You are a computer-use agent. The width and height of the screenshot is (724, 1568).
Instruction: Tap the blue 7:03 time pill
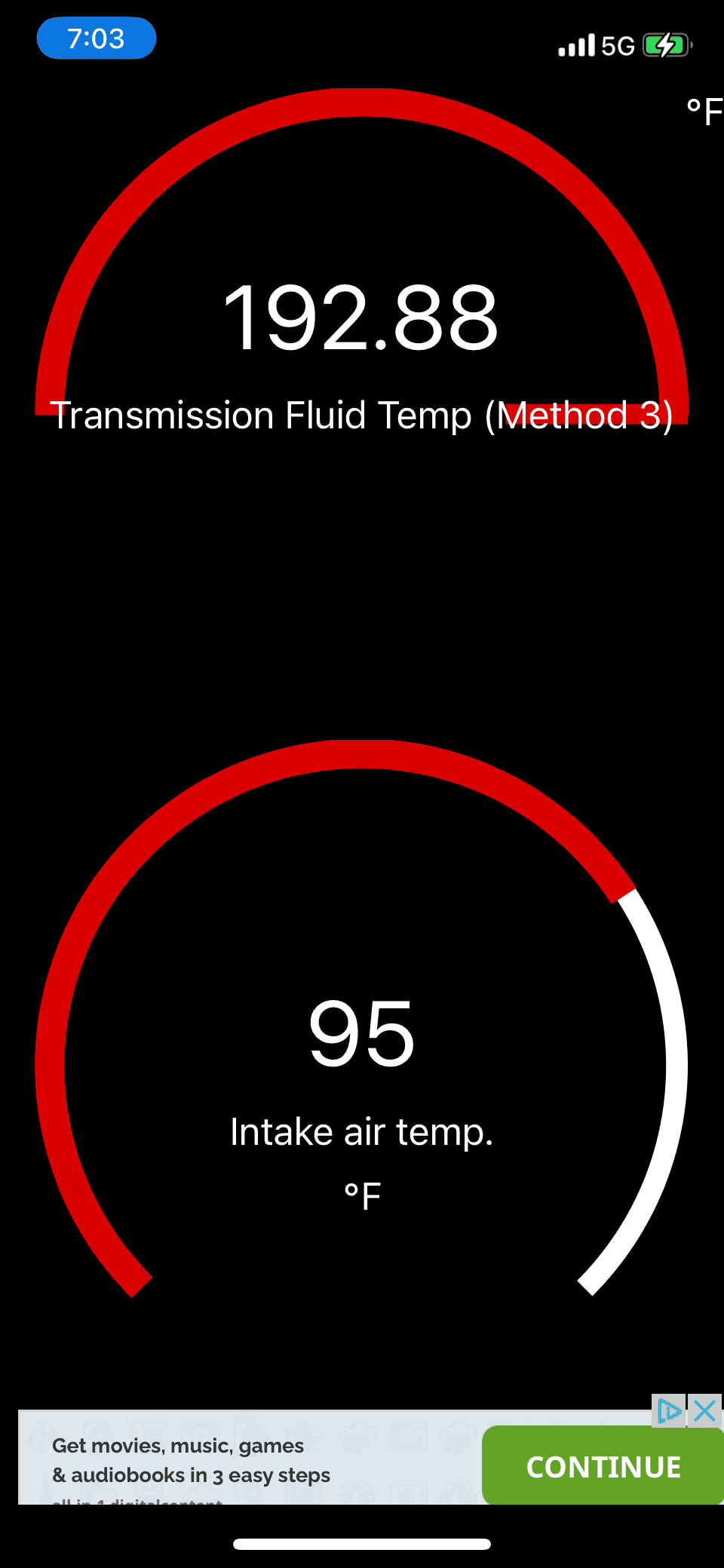pos(97,38)
